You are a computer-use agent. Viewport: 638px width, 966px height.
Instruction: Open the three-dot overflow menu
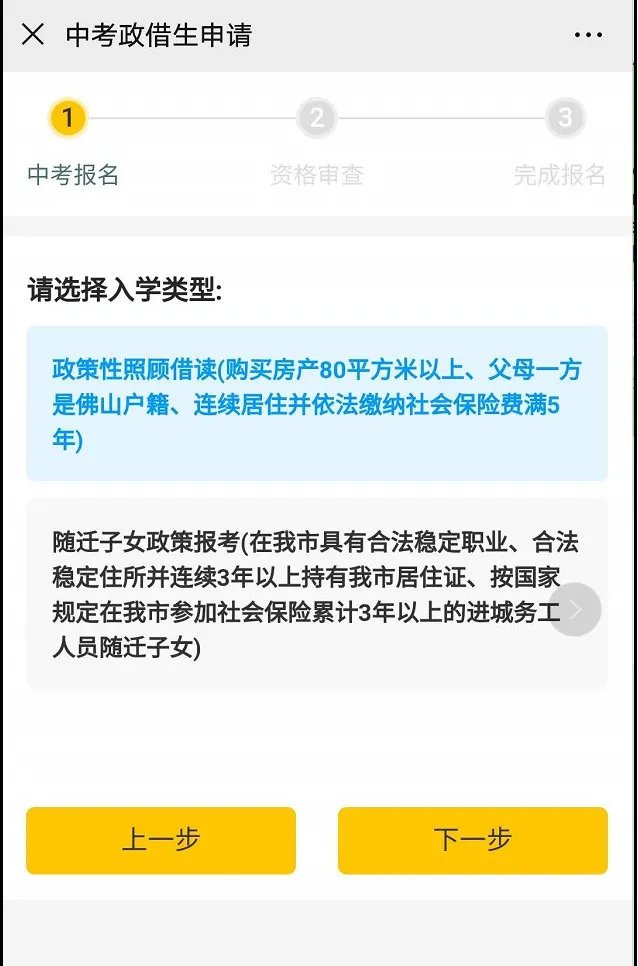[588, 35]
